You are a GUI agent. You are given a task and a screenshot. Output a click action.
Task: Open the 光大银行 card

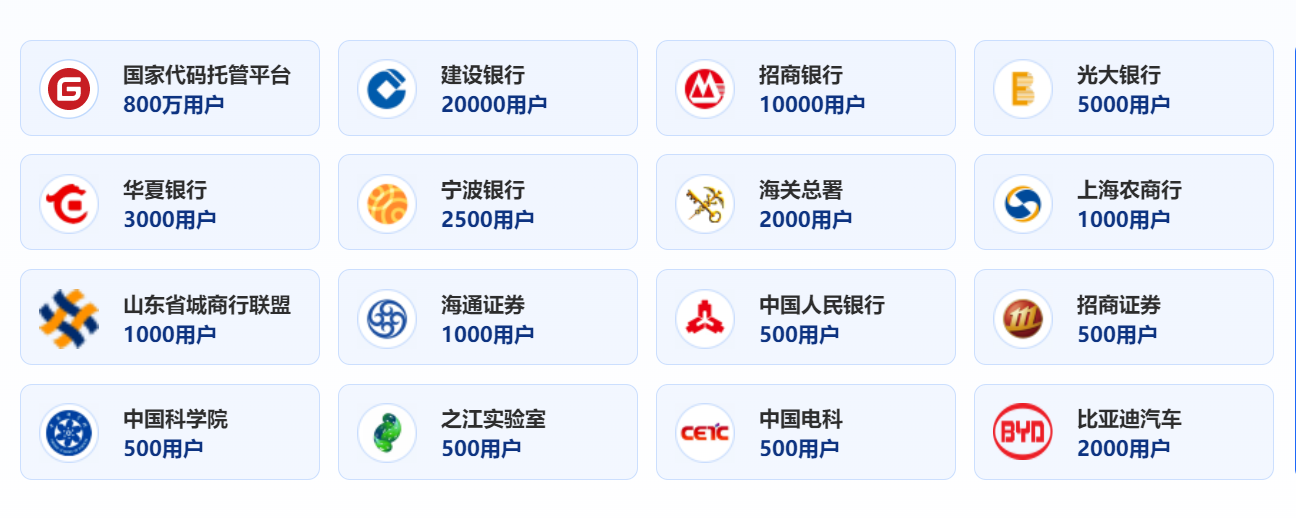coord(1124,88)
